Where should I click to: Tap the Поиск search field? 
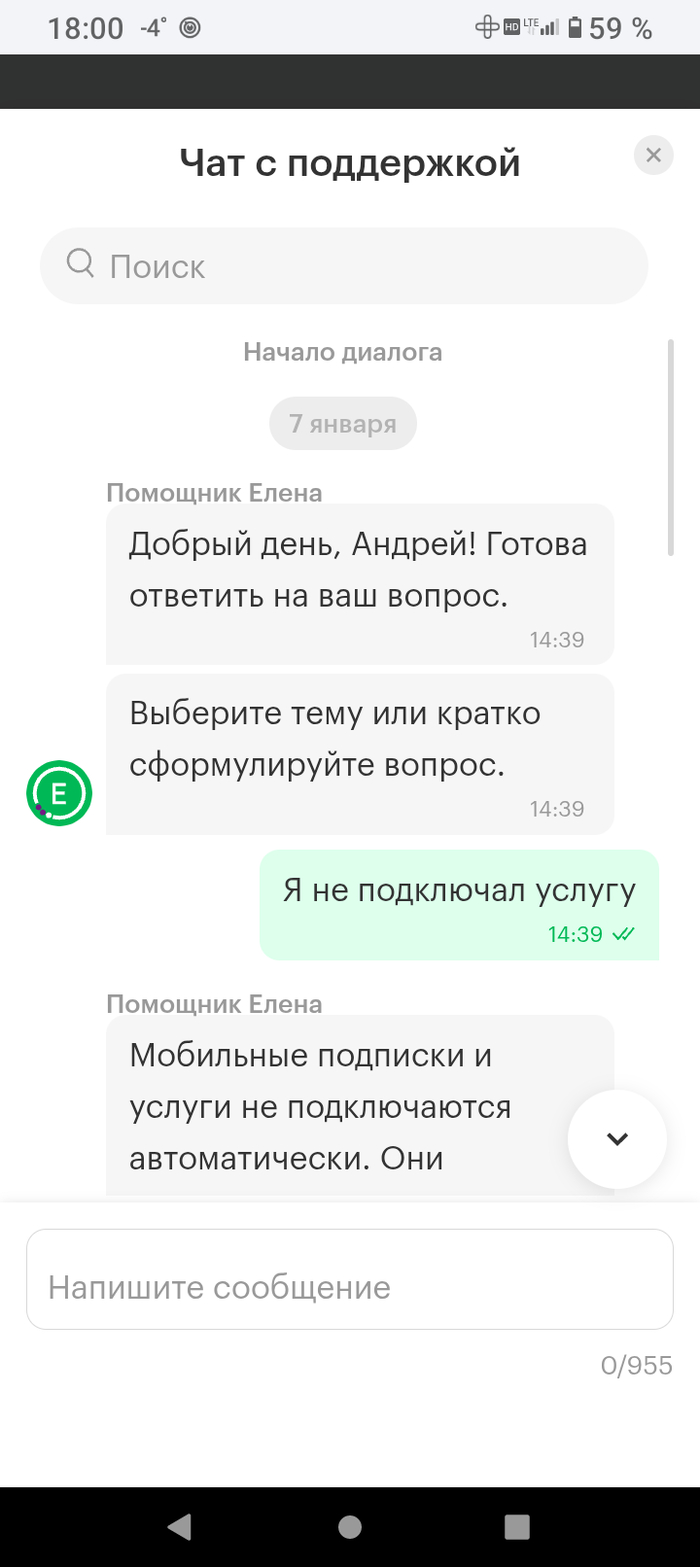344,266
